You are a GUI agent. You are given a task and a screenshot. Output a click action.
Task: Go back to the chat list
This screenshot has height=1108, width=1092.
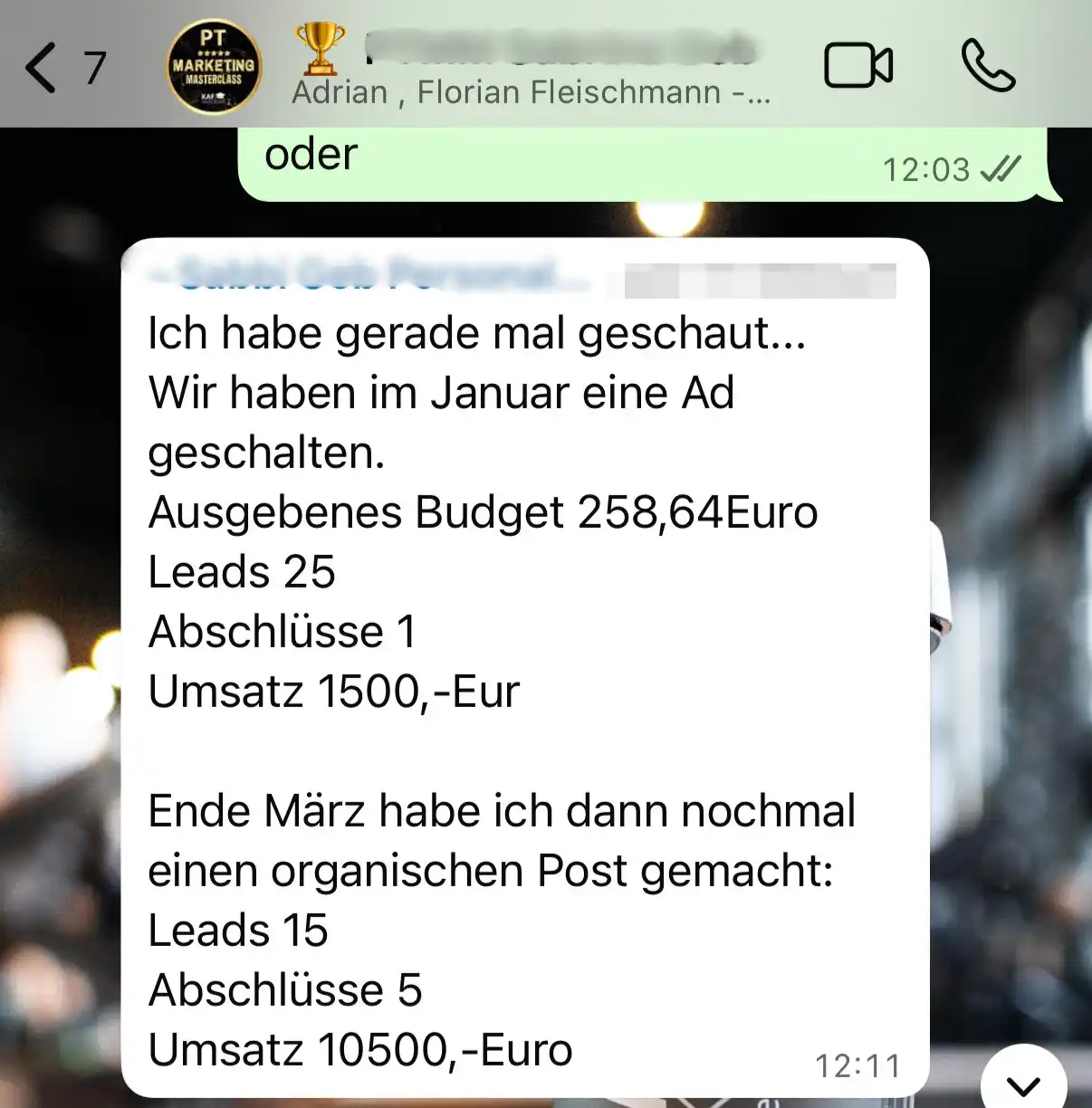point(43,68)
